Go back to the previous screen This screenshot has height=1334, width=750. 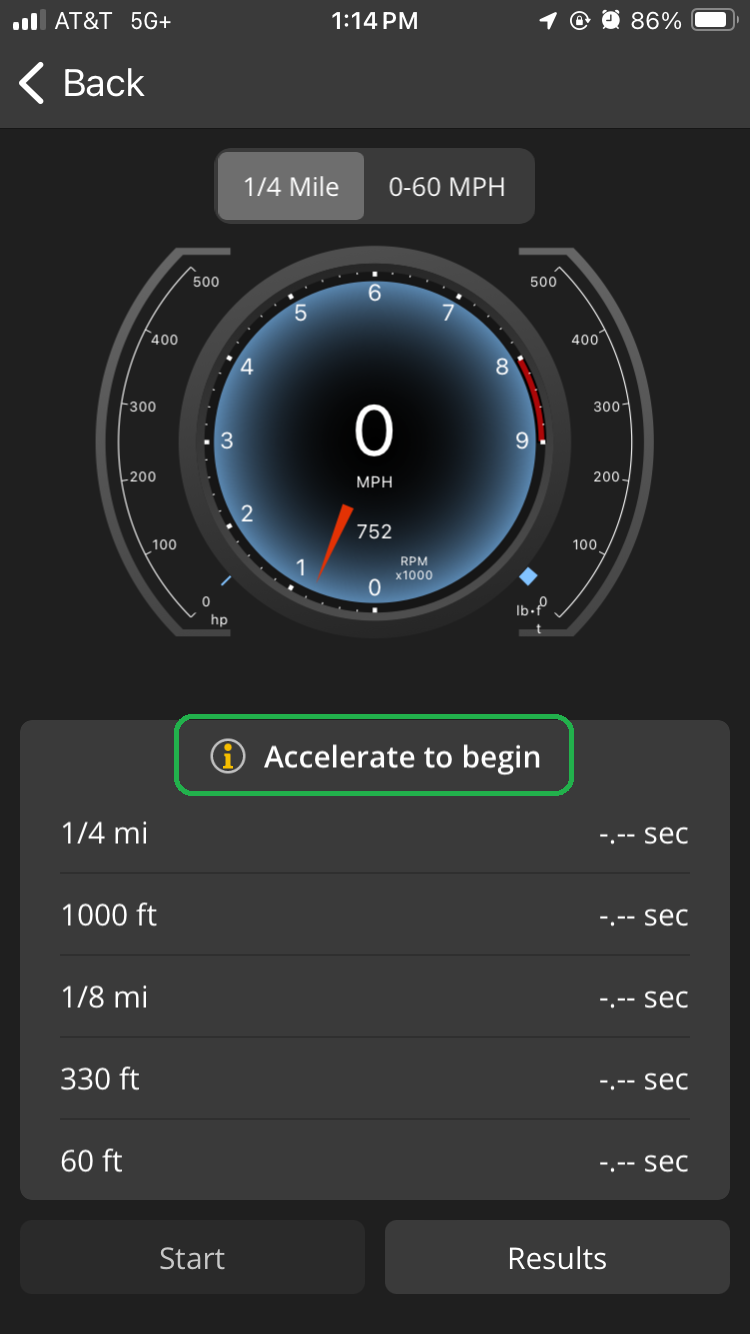(x=82, y=83)
